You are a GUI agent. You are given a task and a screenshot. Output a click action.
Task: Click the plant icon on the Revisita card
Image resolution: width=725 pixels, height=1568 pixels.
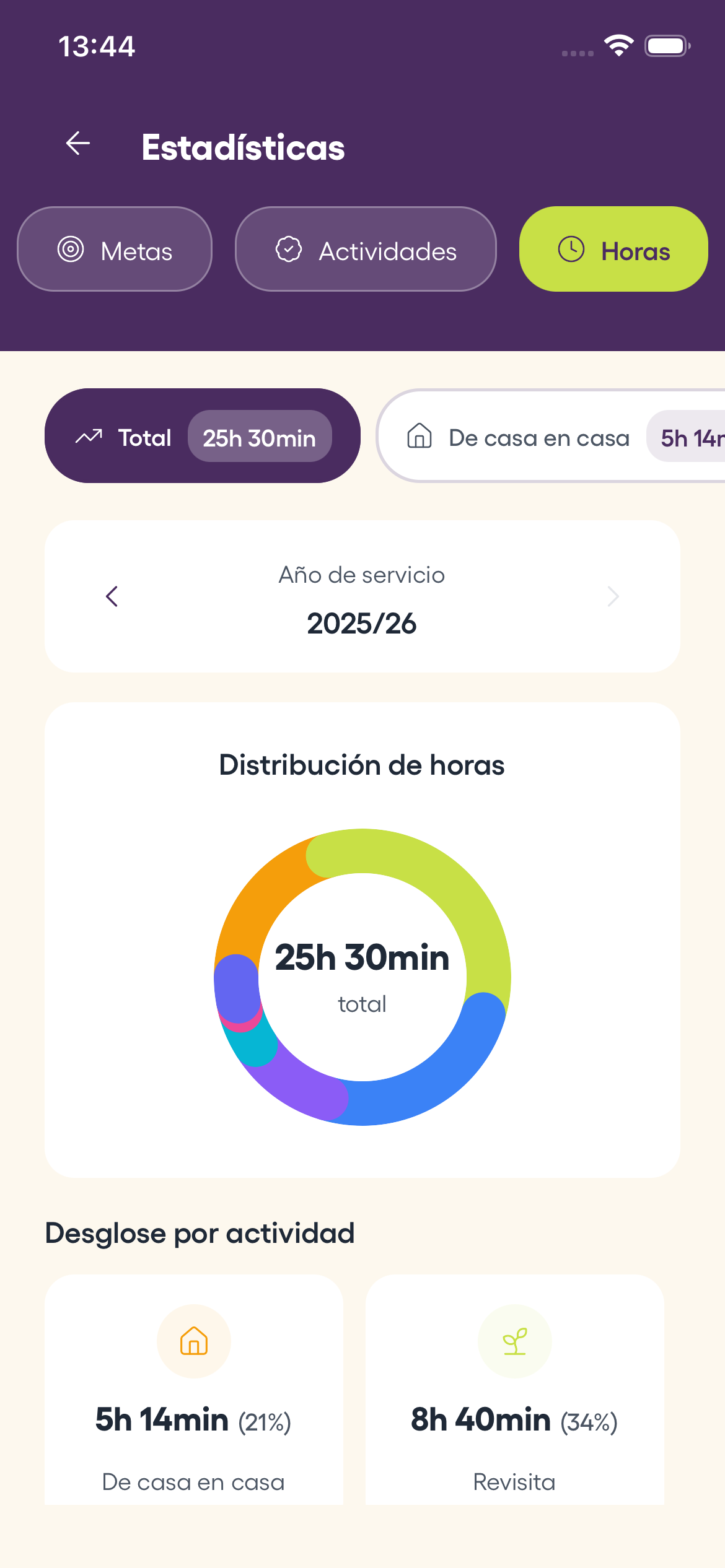coord(515,1341)
